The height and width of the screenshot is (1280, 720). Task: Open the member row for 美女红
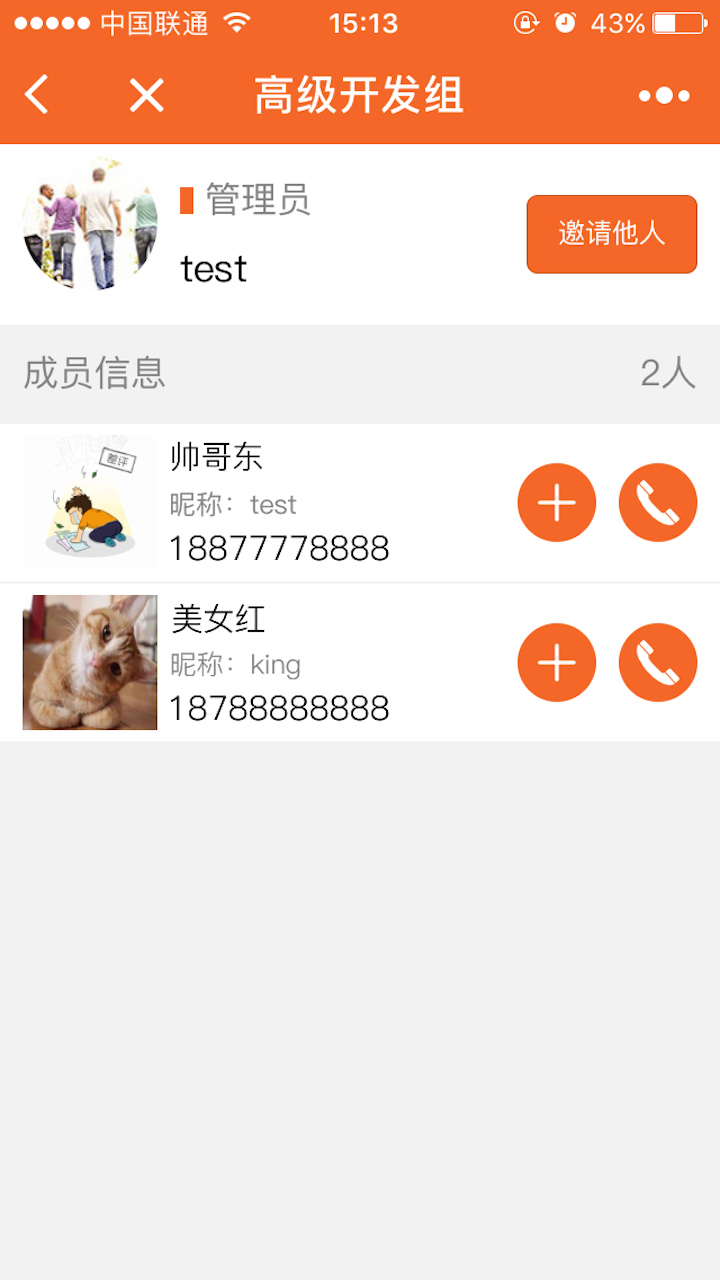360,662
